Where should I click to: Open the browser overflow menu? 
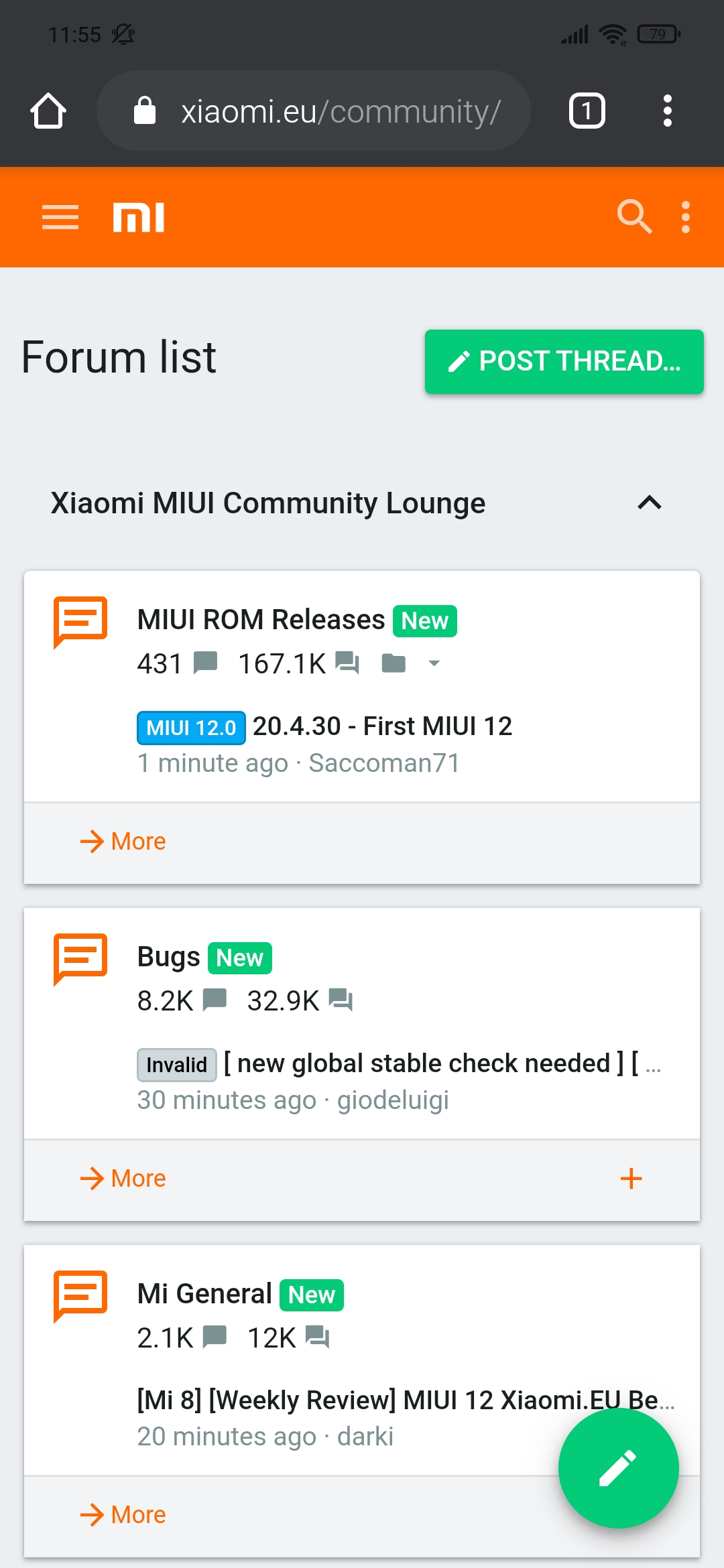click(x=667, y=111)
